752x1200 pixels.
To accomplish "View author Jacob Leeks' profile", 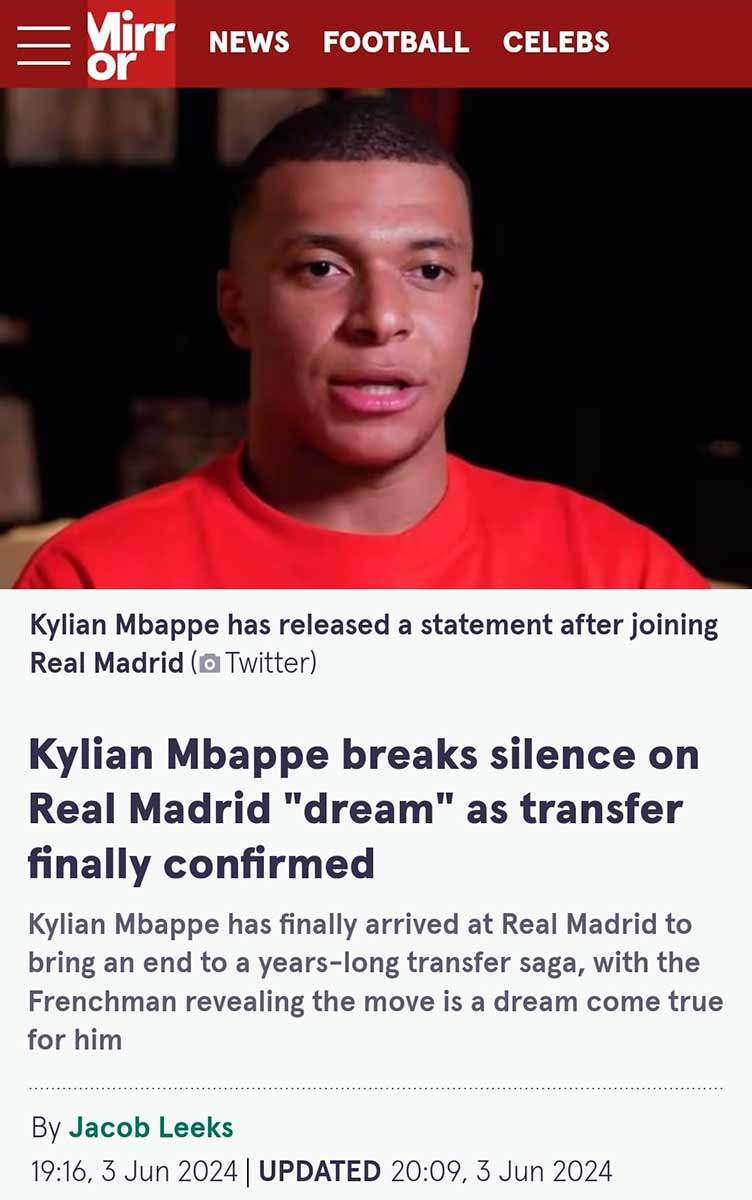I will pos(151,1128).
